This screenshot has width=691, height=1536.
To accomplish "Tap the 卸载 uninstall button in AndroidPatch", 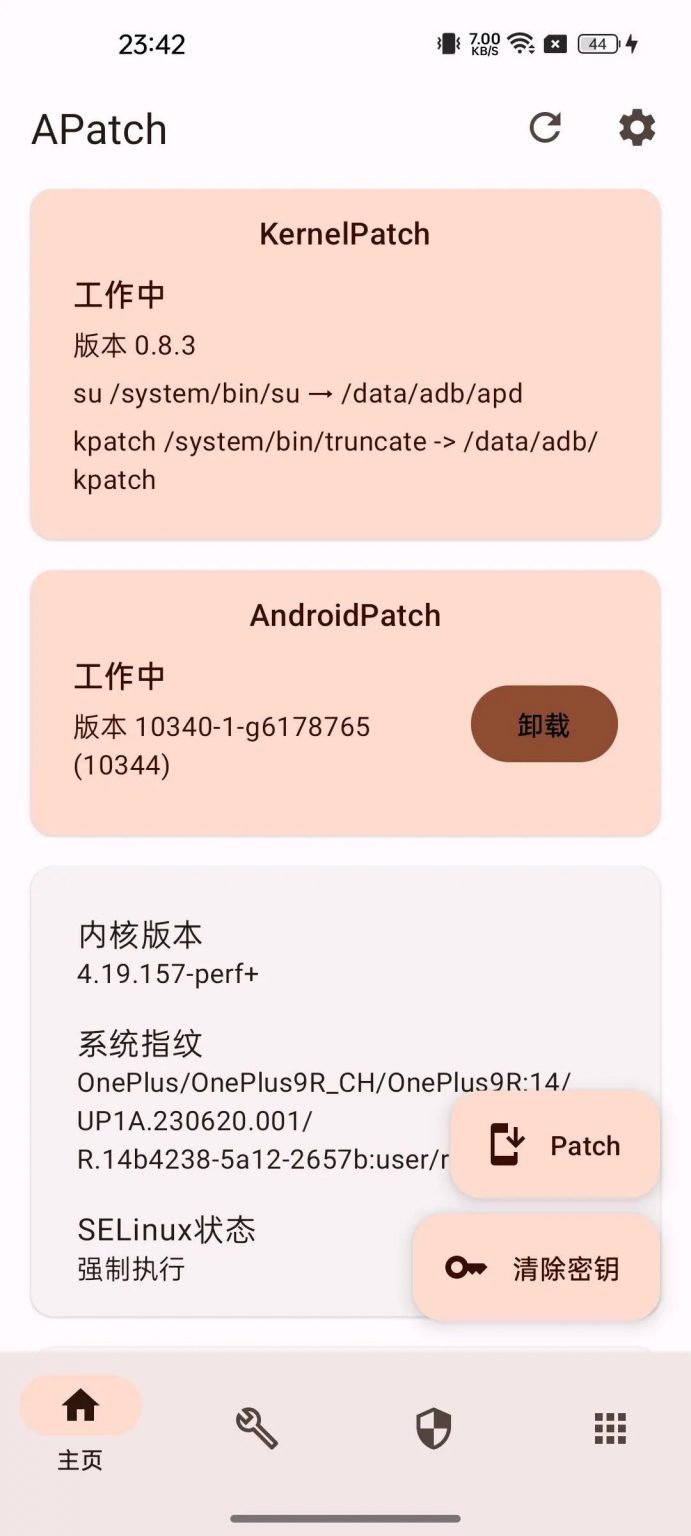I will (x=544, y=724).
